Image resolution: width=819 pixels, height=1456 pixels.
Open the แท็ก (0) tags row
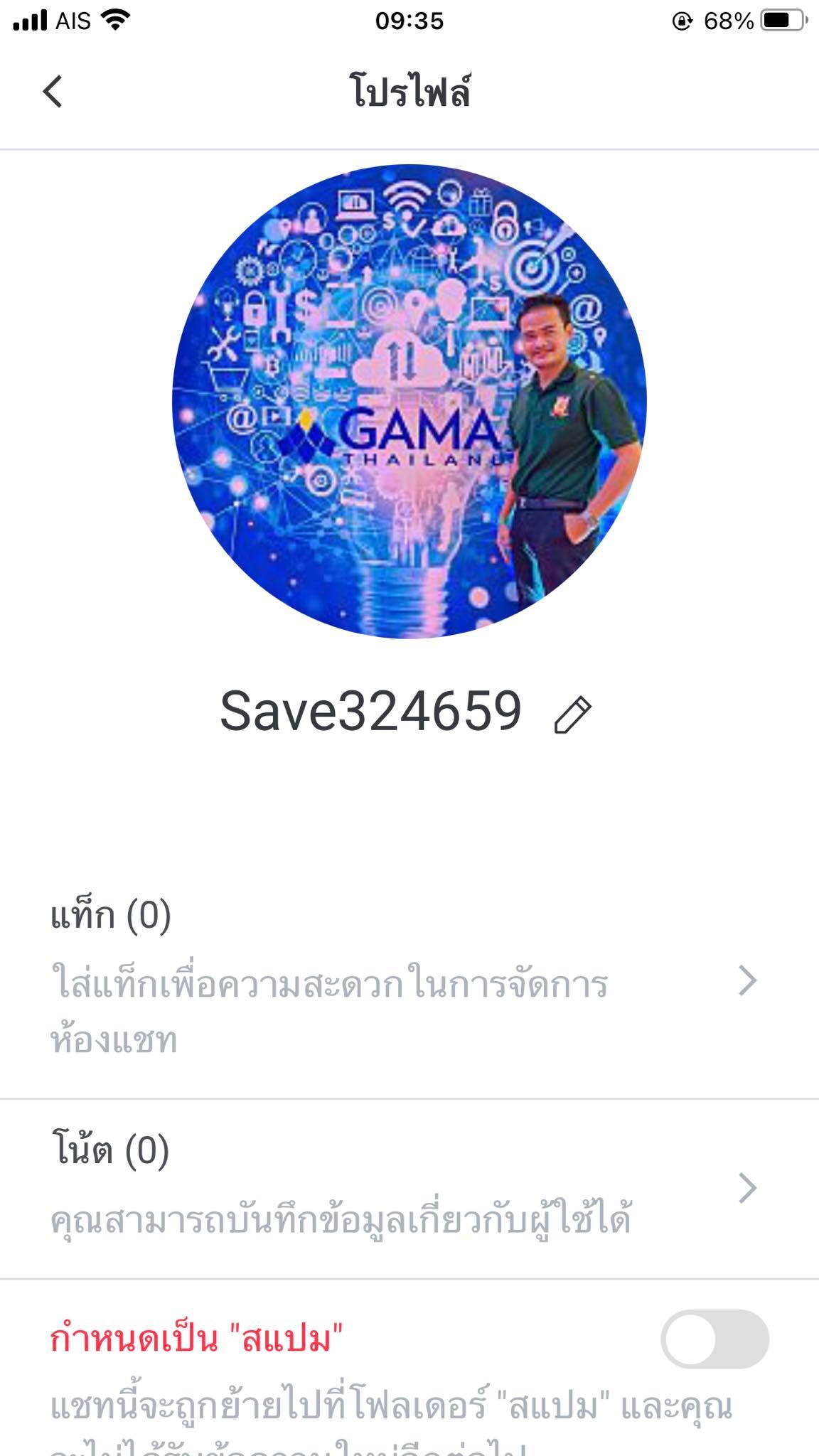tap(405, 981)
